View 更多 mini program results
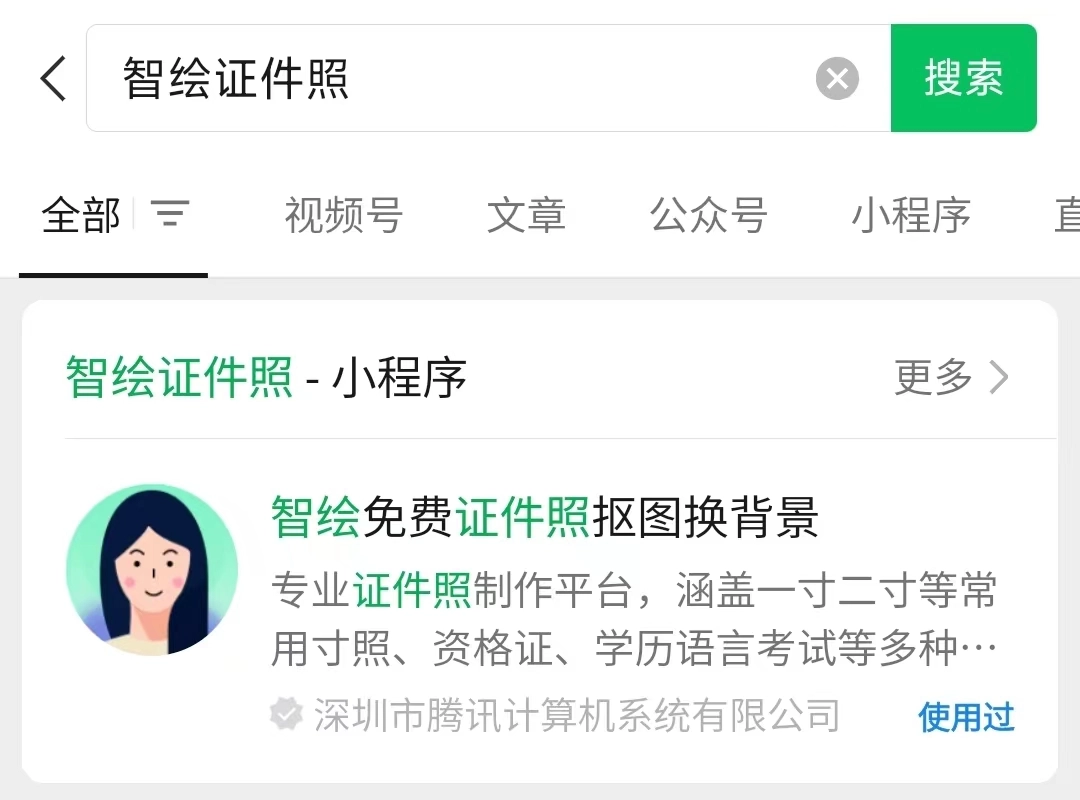Screen dimensions: 1080x800 (950, 378)
